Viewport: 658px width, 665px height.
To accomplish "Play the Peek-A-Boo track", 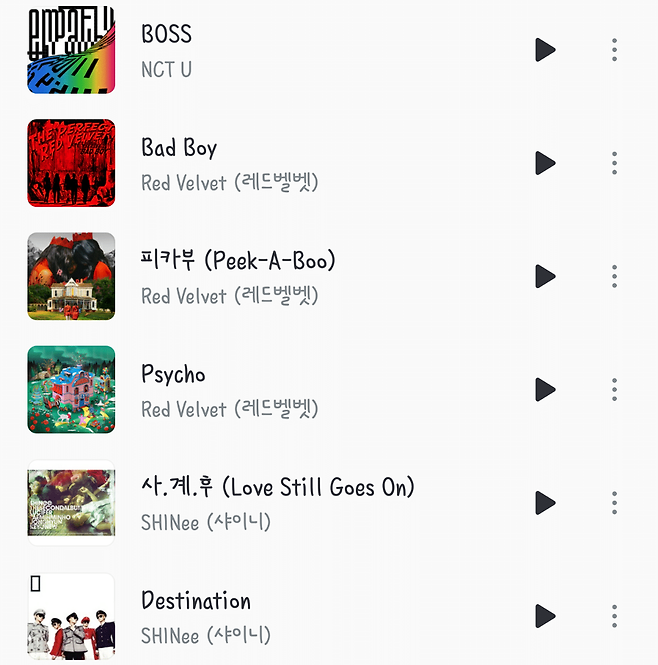I will (545, 276).
